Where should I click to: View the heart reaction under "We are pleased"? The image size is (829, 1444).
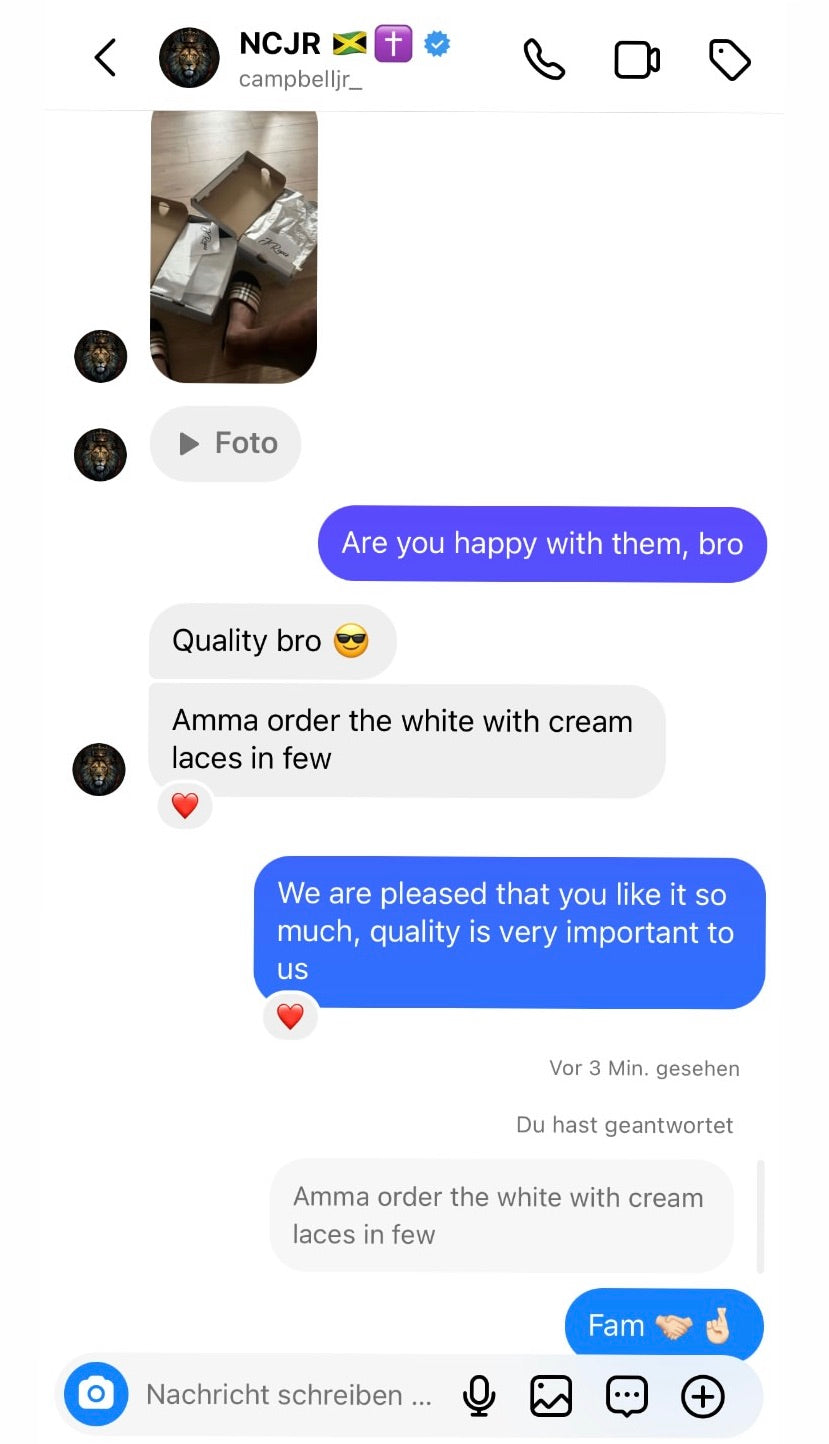coord(290,1017)
